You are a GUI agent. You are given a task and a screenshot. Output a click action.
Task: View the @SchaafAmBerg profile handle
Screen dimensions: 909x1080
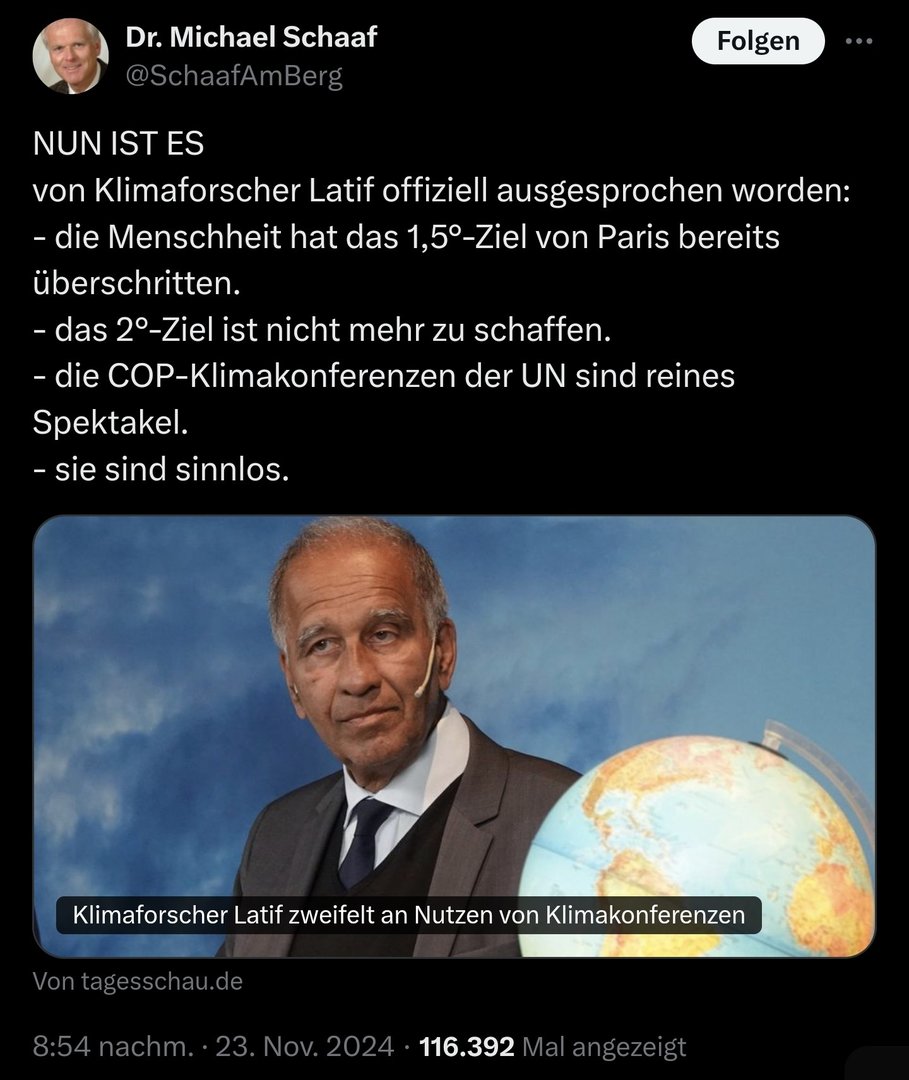click(x=234, y=75)
